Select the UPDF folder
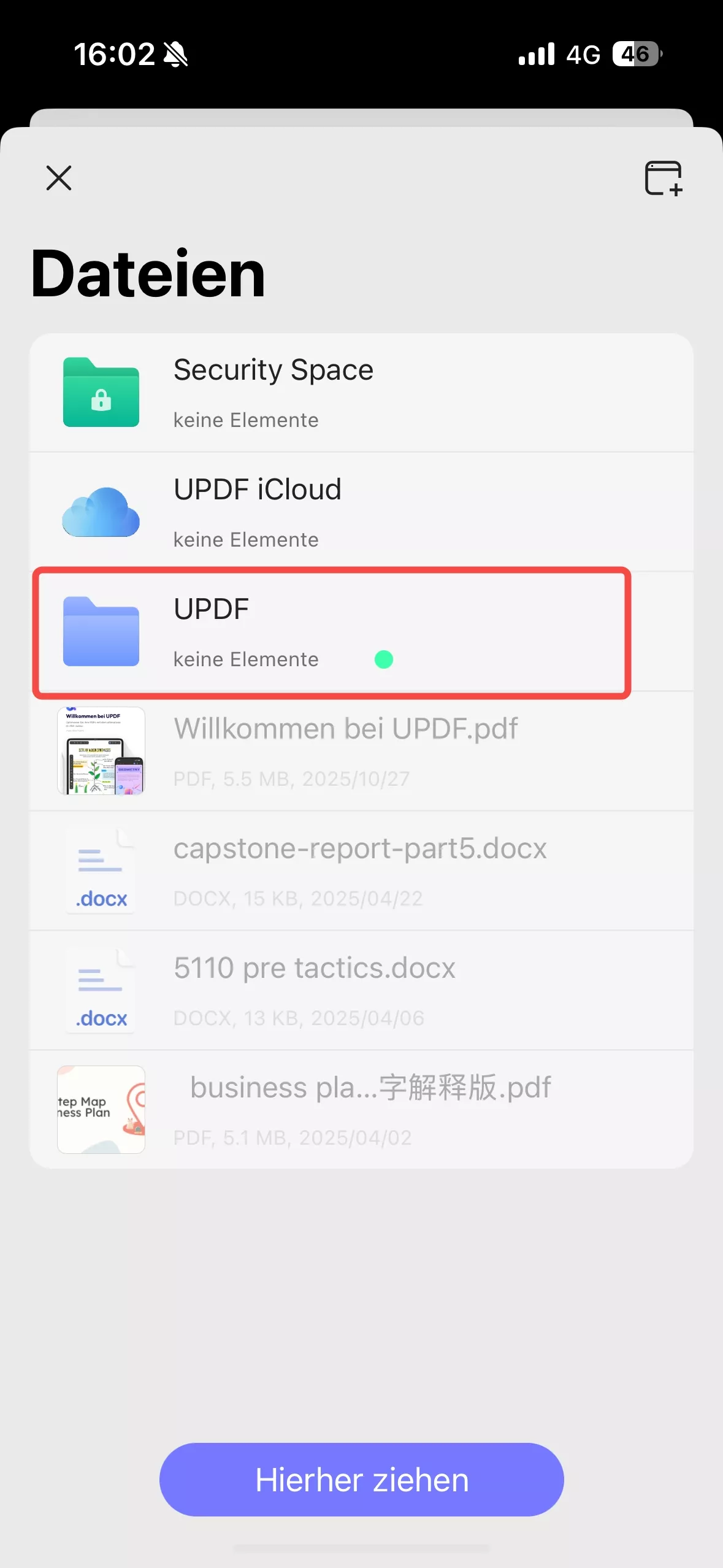This screenshot has width=723, height=1568. [x=331, y=632]
